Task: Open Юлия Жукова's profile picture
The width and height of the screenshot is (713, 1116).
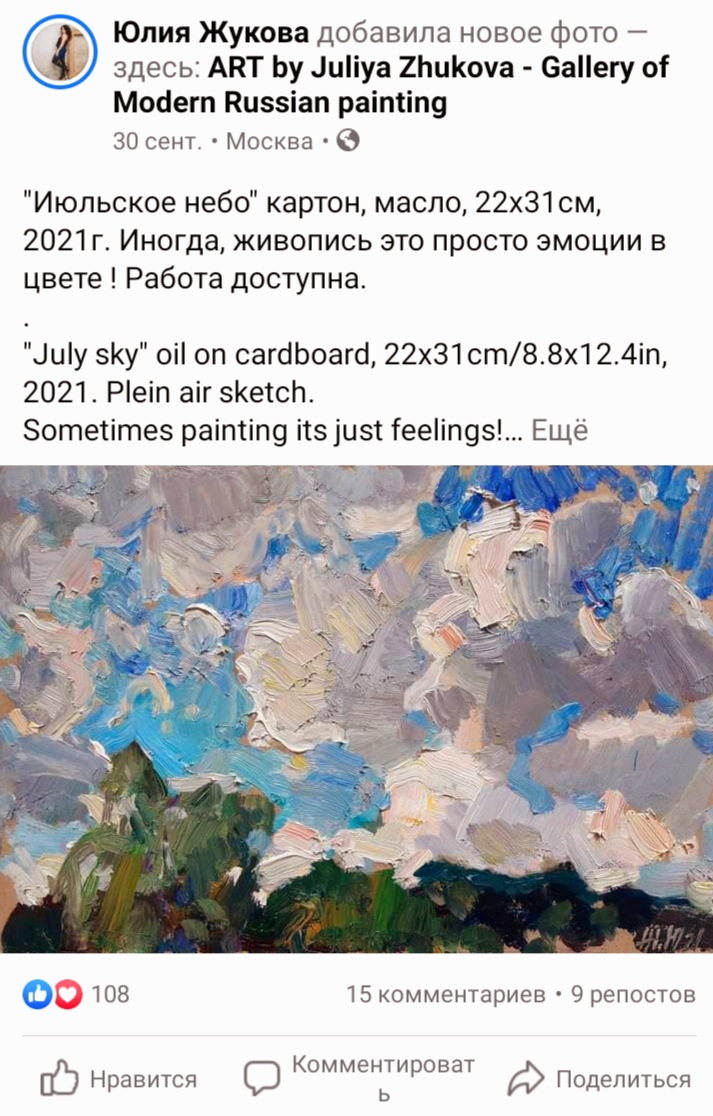Action: pos(59,50)
